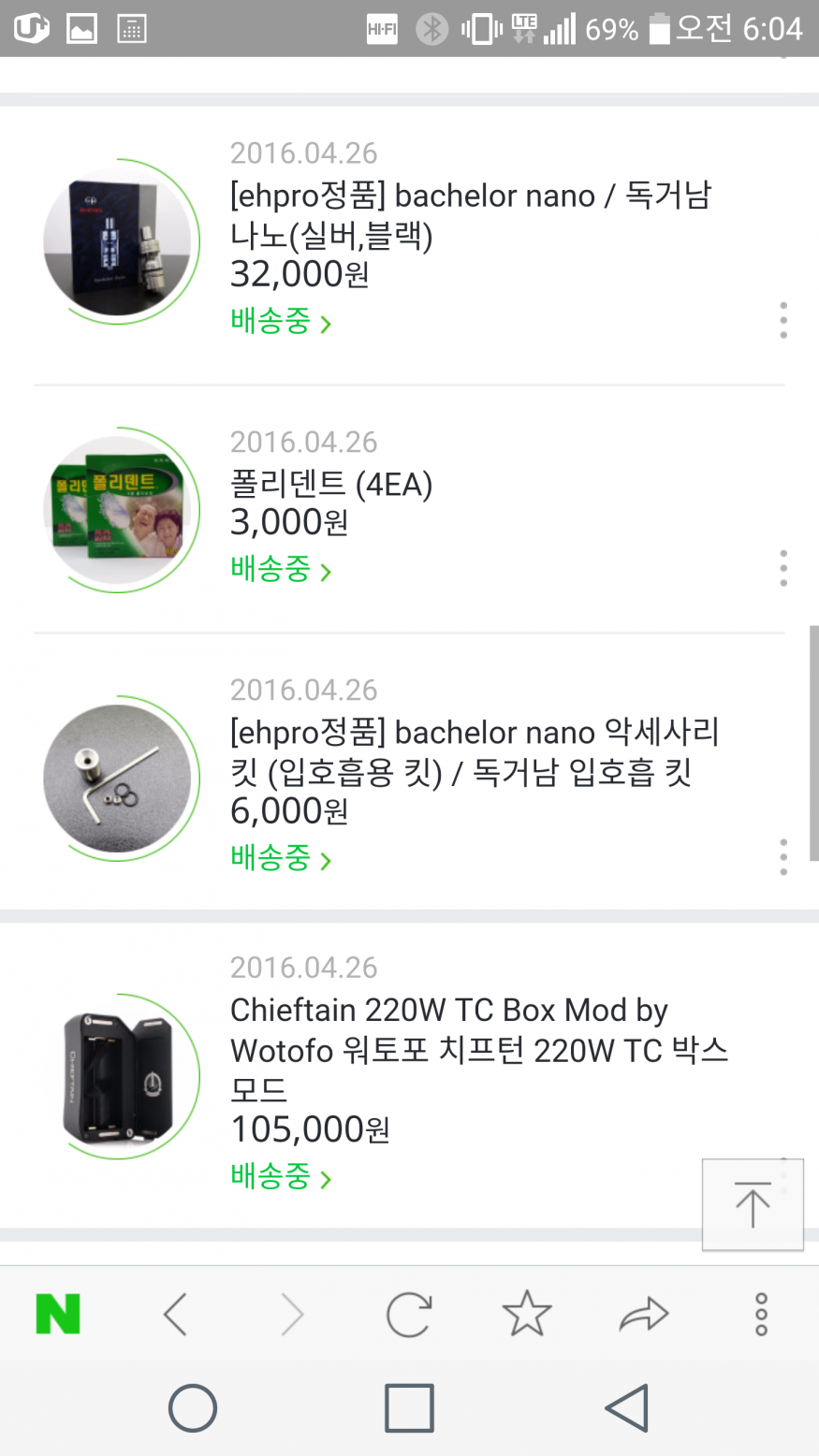This screenshot has height=1456, width=819.
Task: Open Chieftain 220W TC Box Mod thumbnail
Action: 118,1076
